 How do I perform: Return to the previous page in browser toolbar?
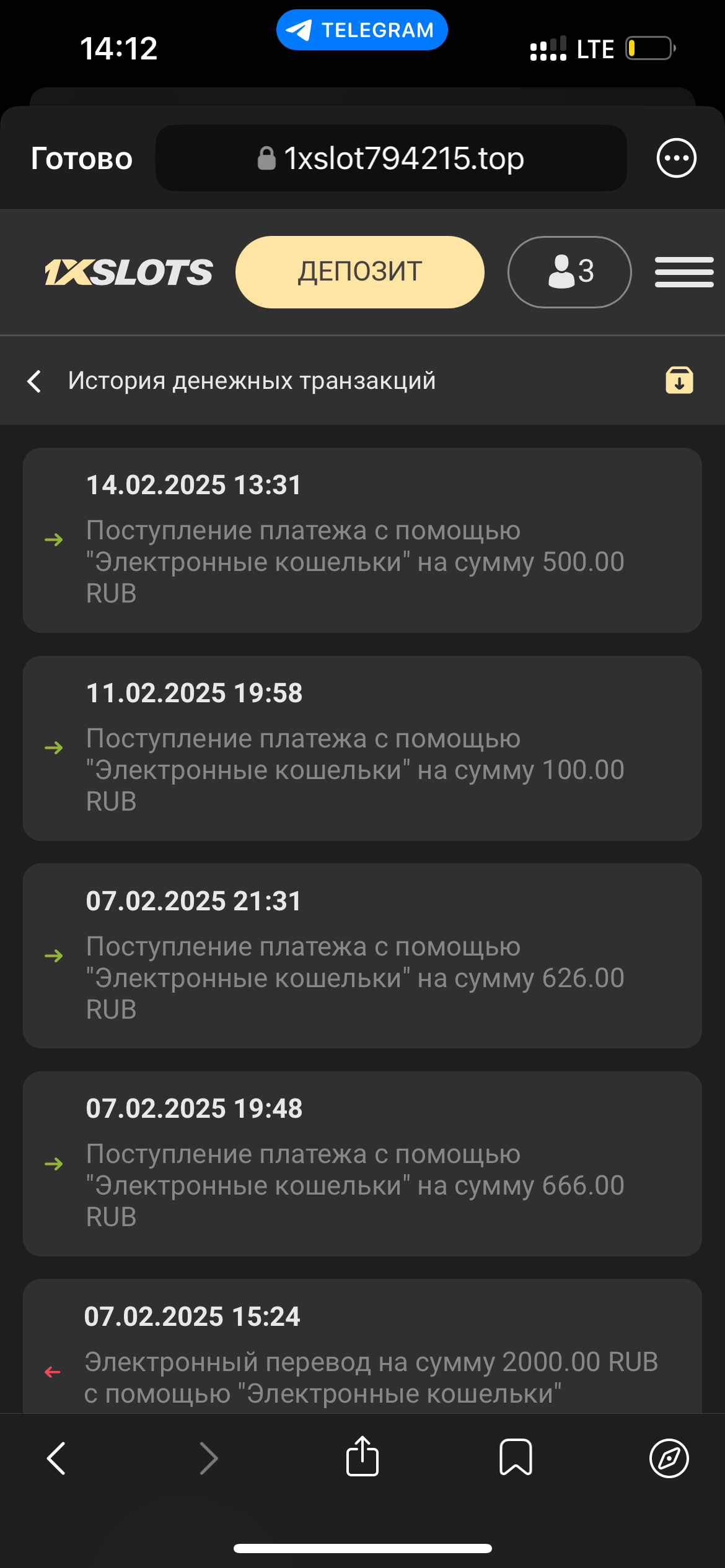point(56,1458)
